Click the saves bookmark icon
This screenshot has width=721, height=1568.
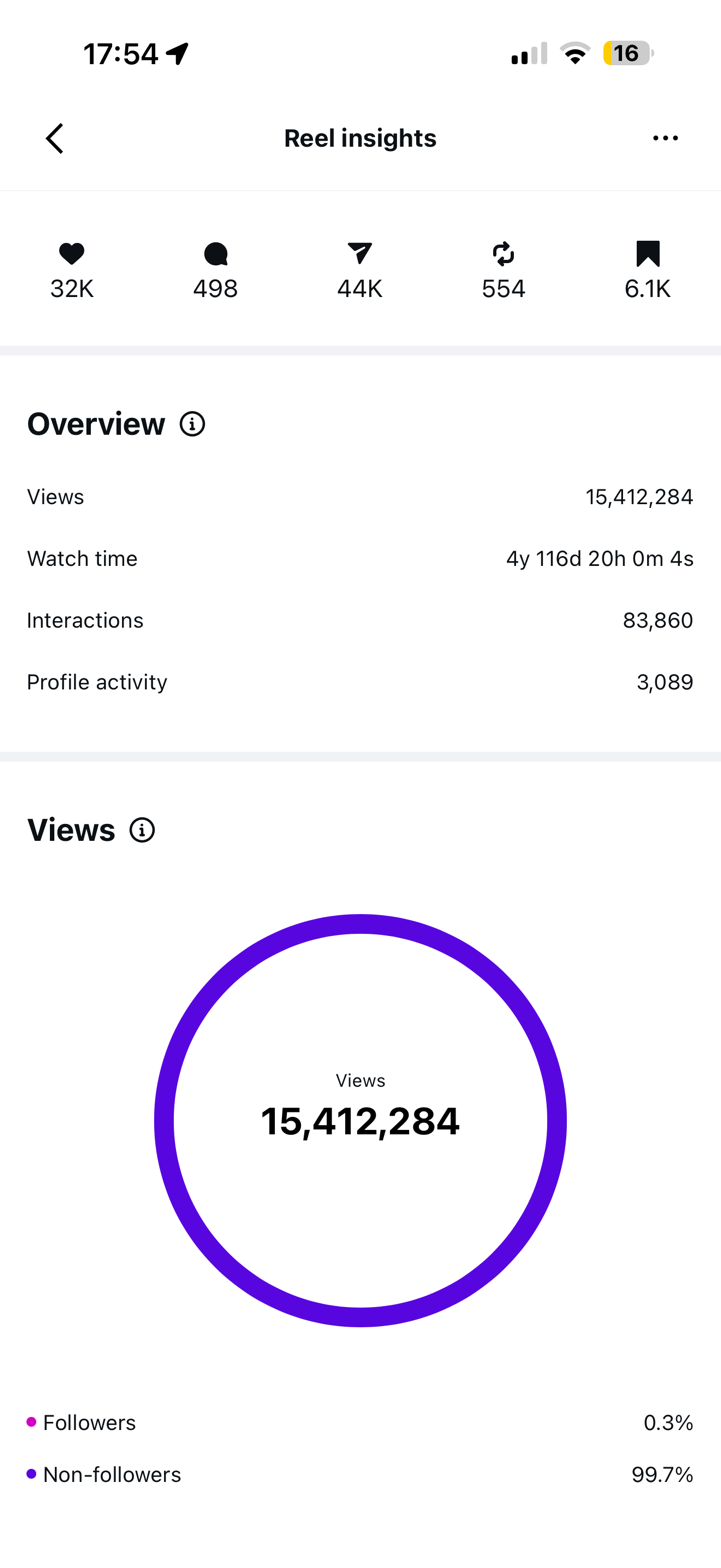pos(647,254)
